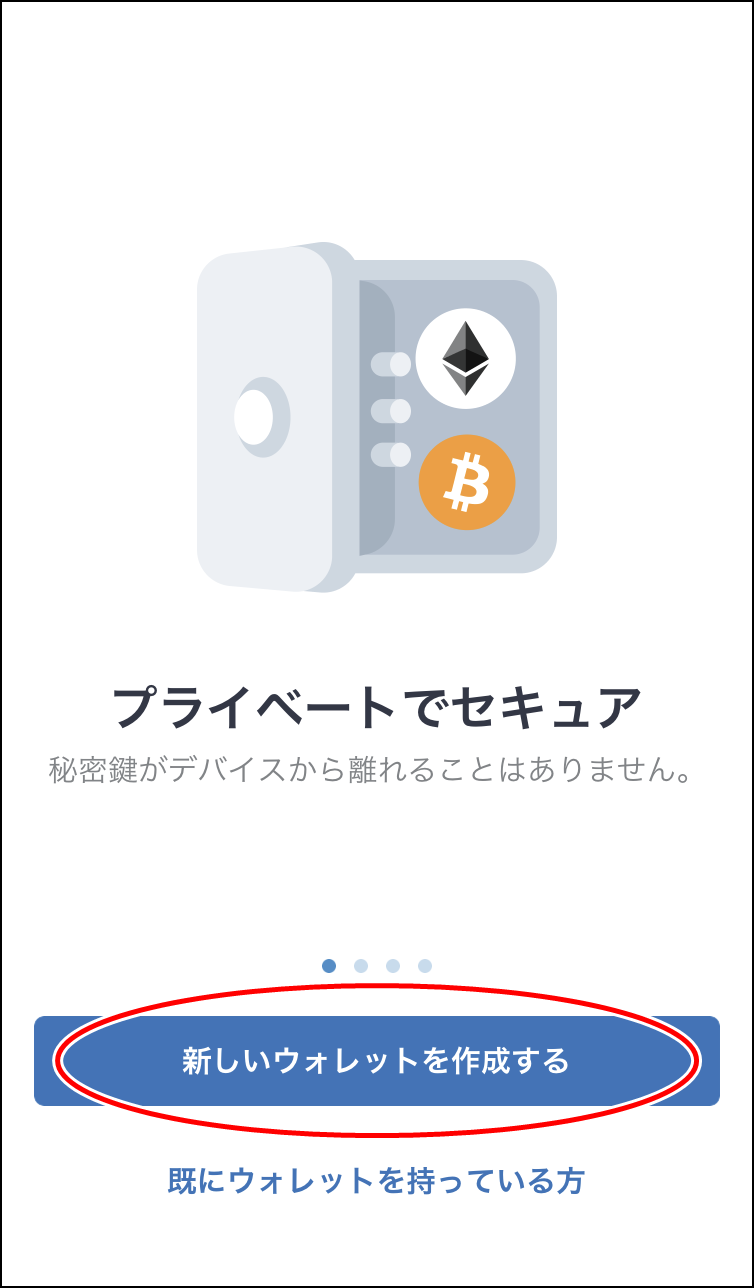This screenshot has height=1288, width=754.
Task: Select the second onboarding page dot
Action: [x=361, y=965]
